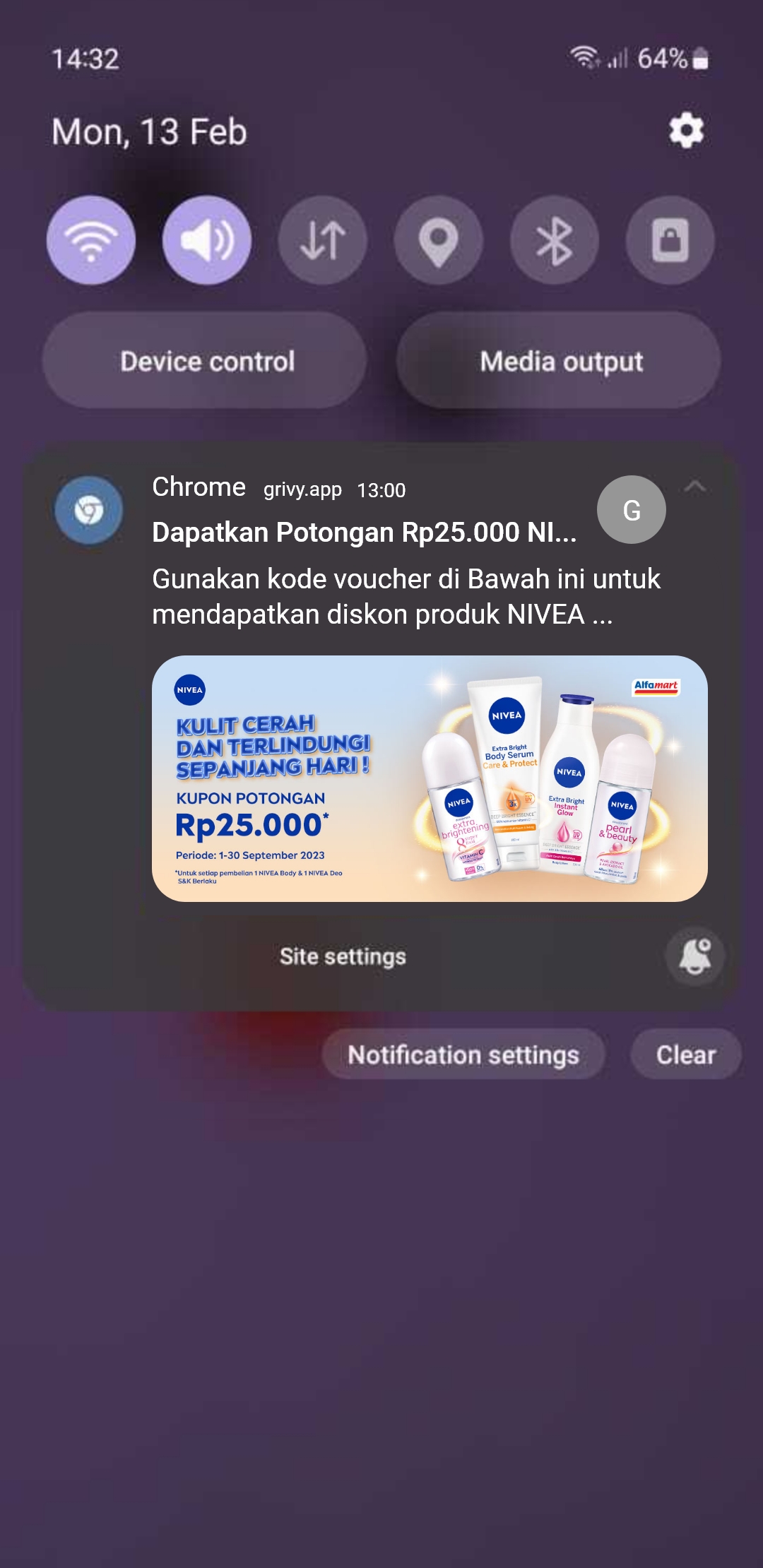
Task: Turn off the Wi-Fi toggle
Action: pos(91,240)
